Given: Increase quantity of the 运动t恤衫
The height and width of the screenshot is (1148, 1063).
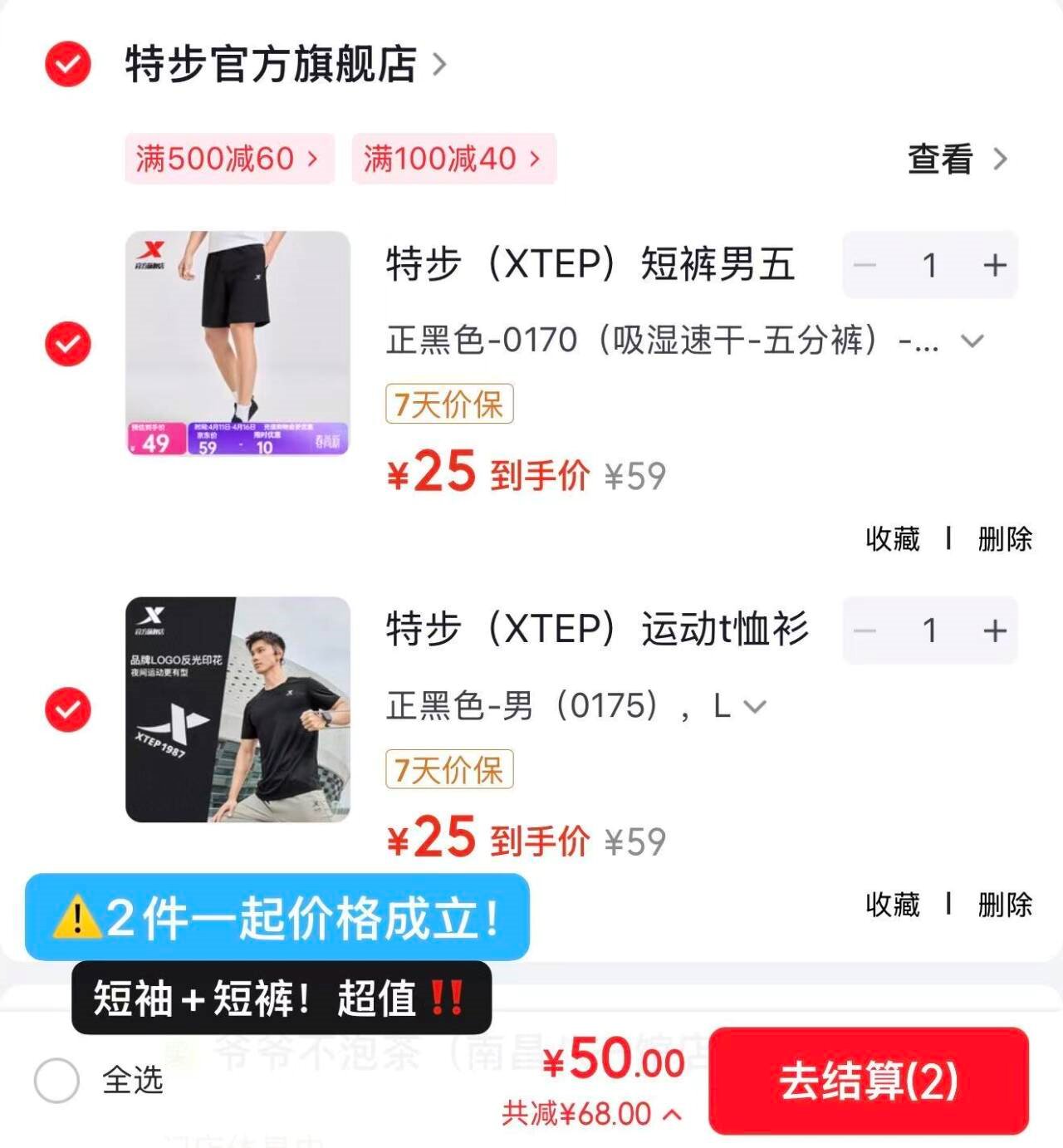Looking at the screenshot, I should point(994,630).
